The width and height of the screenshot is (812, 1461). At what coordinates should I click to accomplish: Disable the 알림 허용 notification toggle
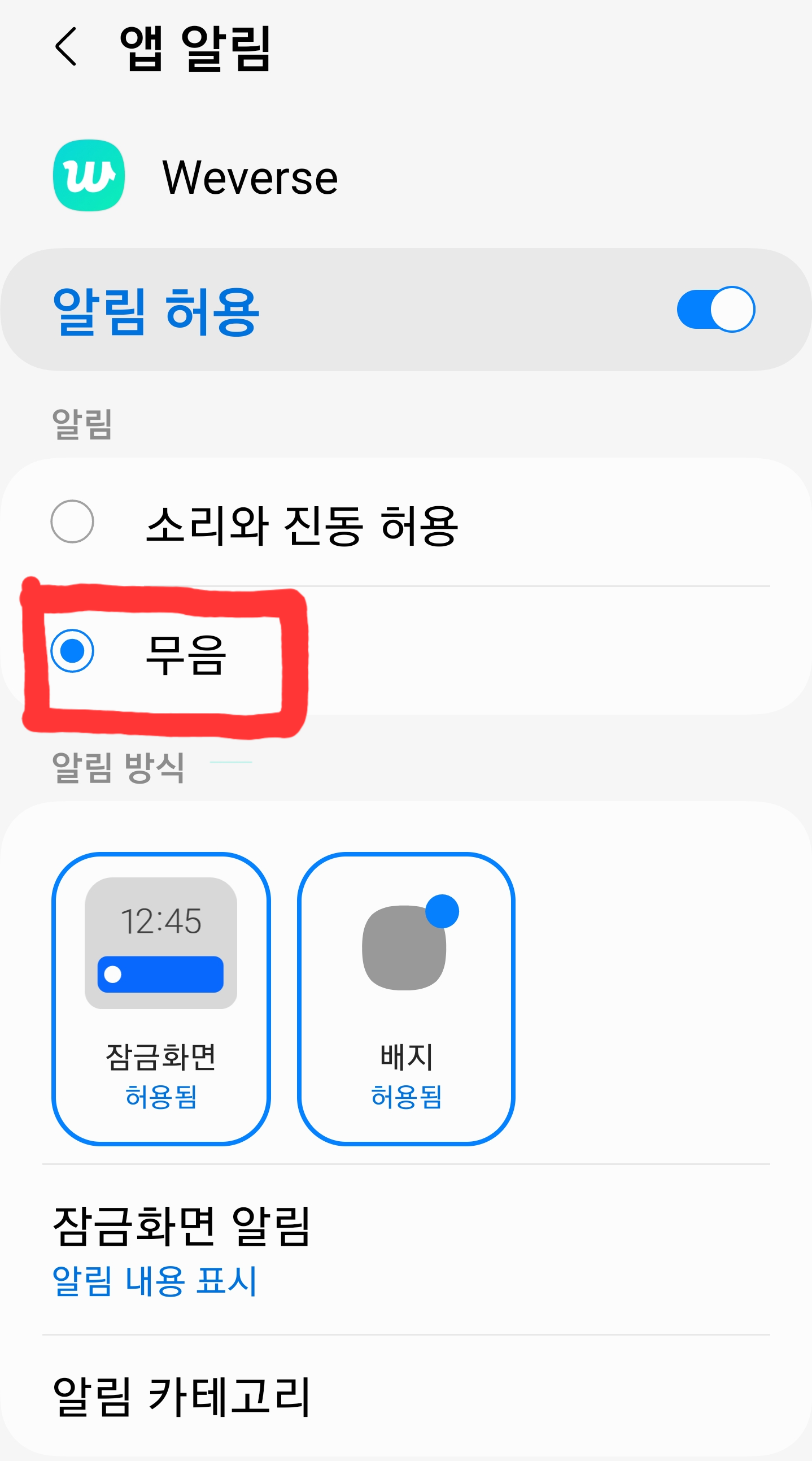coord(717,310)
